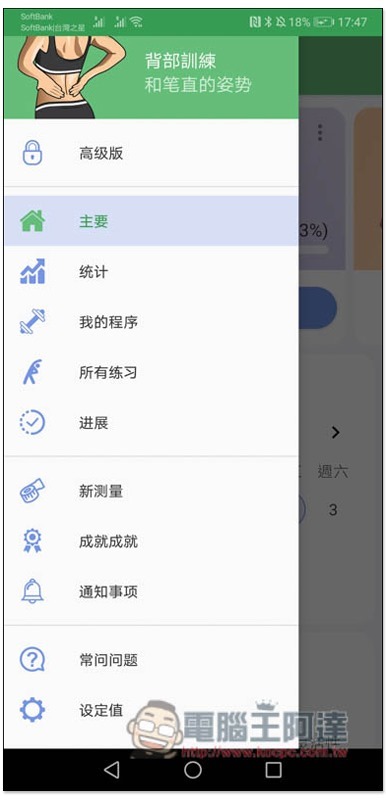This screenshot has height=800, width=386.
Task: Open 所有练习 exercise list
Action: 151,372
